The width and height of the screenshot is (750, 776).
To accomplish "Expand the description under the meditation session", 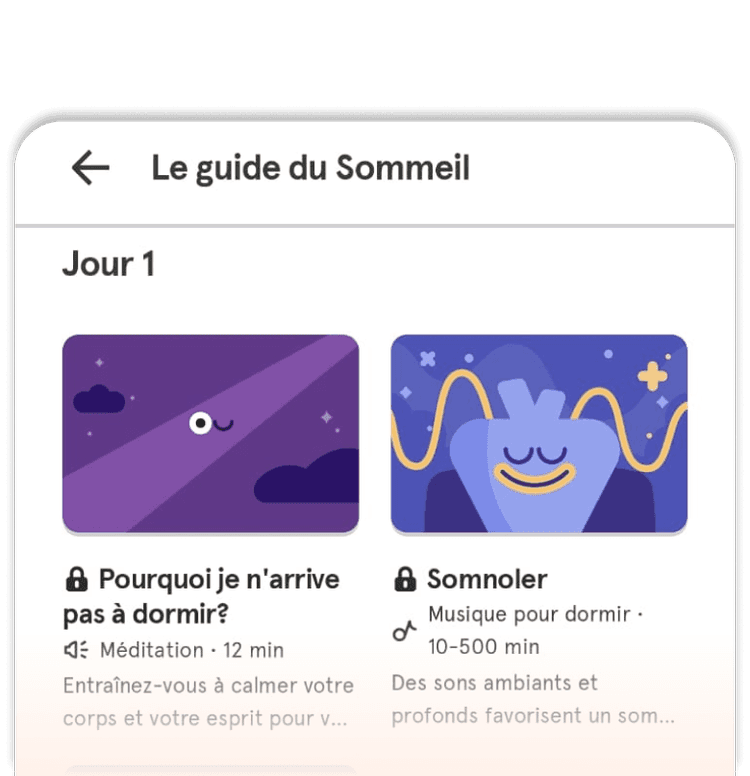I will point(208,700).
